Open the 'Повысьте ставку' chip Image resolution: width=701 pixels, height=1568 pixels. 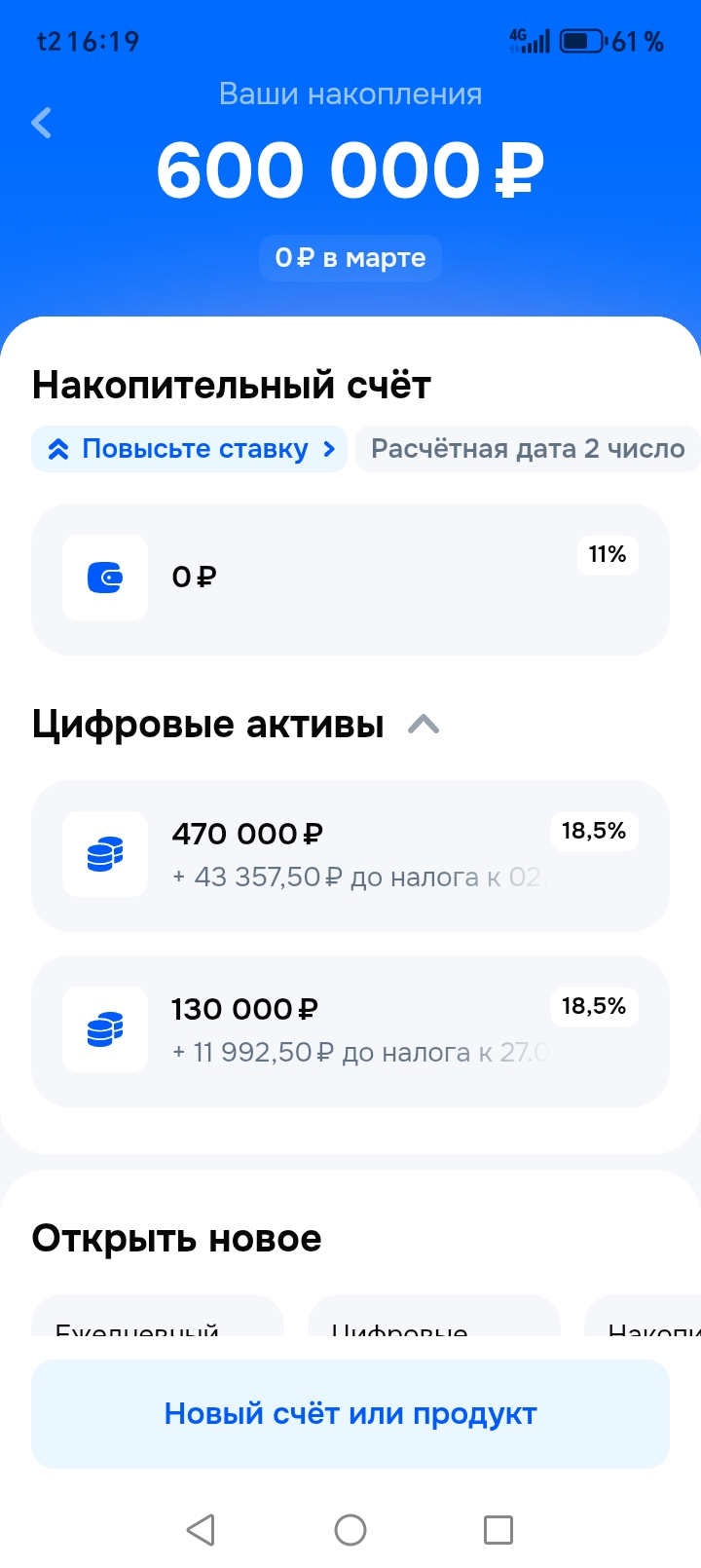pos(190,449)
